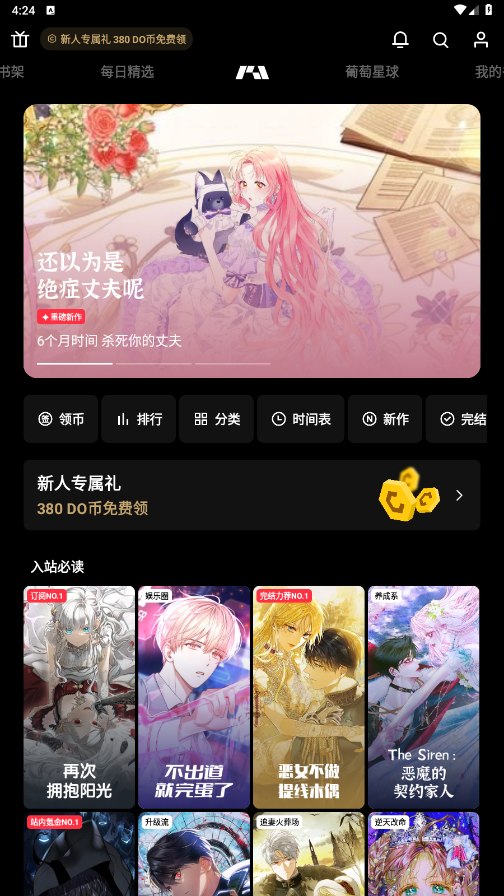Open the search icon
Viewport: 504px width, 896px height.
pyautogui.click(x=441, y=39)
